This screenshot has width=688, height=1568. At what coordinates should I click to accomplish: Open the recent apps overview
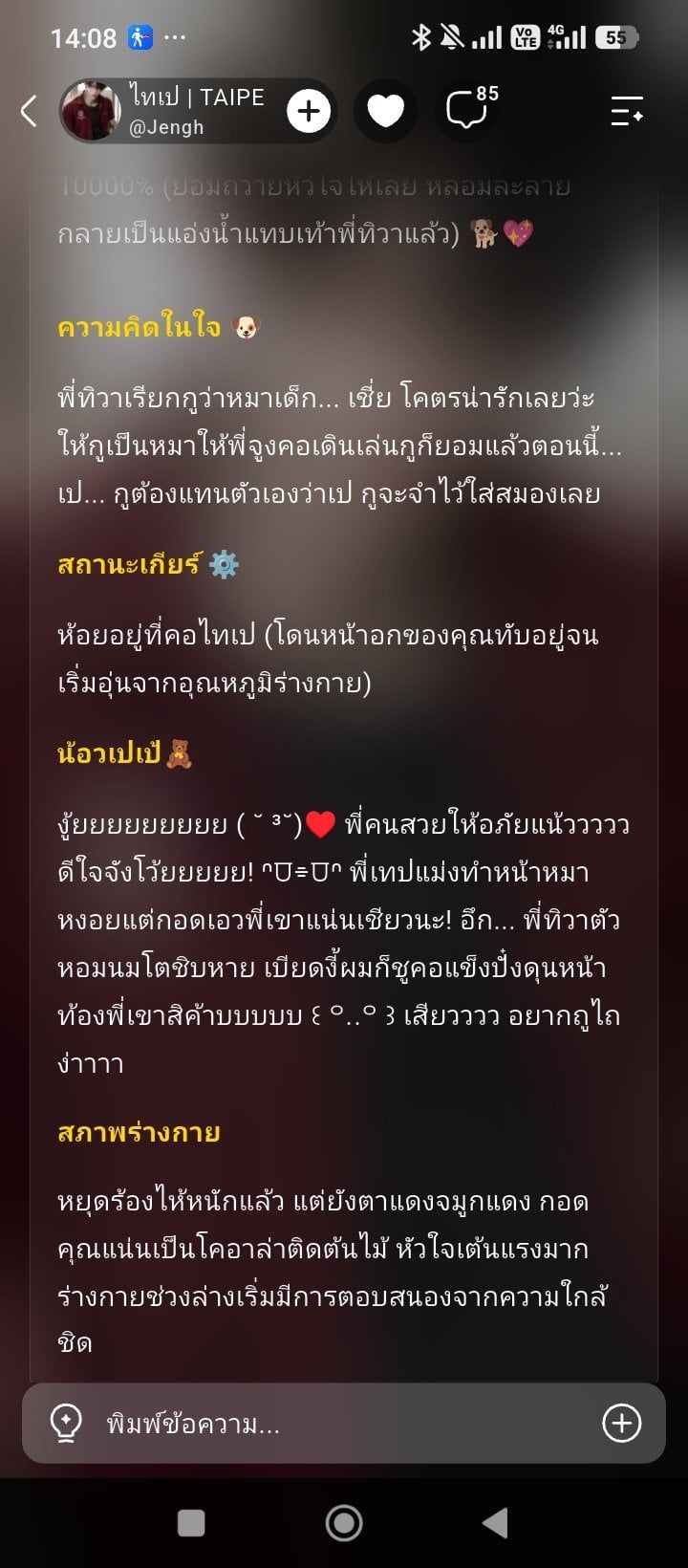pyautogui.click(x=191, y=1522)
